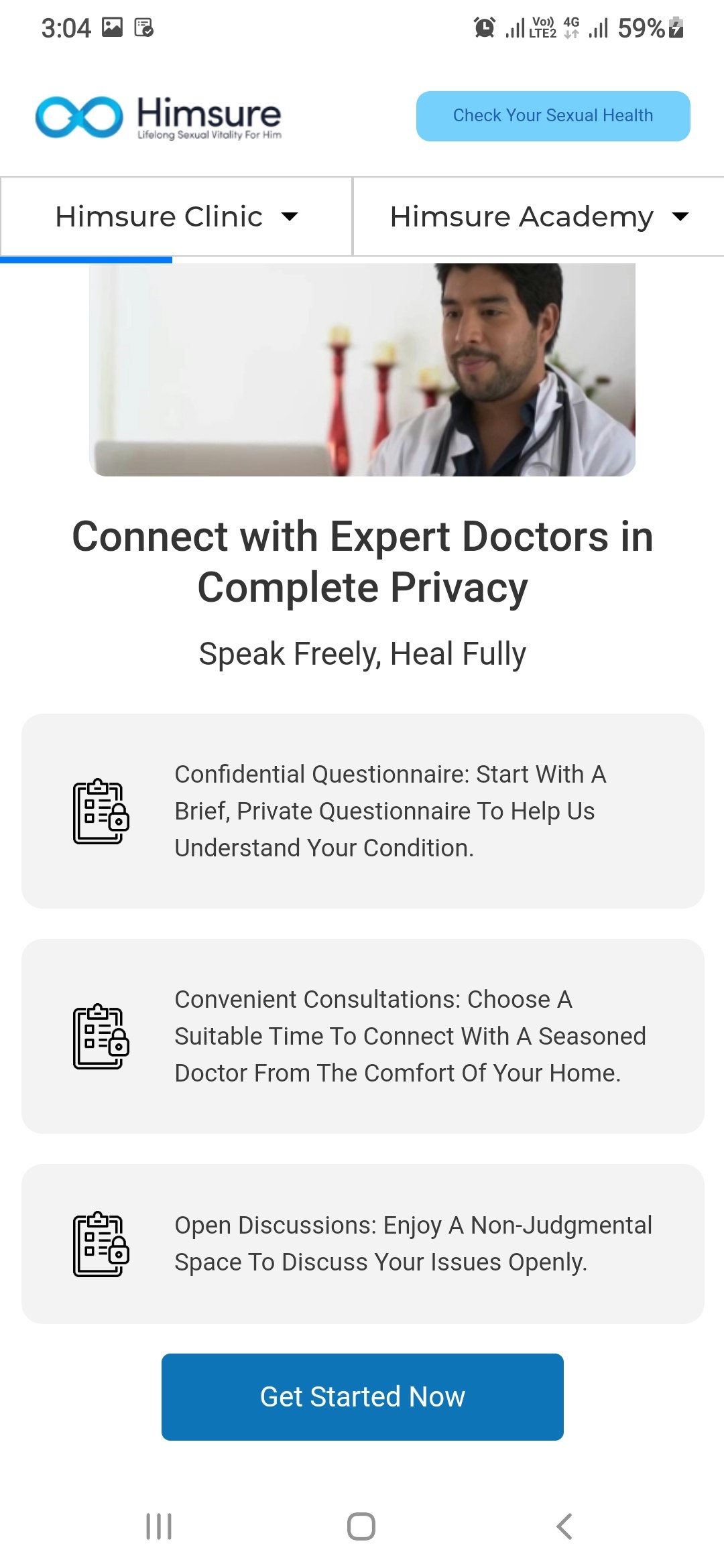Tap Check Your Sexual Health button
Image resolution: width=724 pixels, height=1568 pixels.
(553, 116)
